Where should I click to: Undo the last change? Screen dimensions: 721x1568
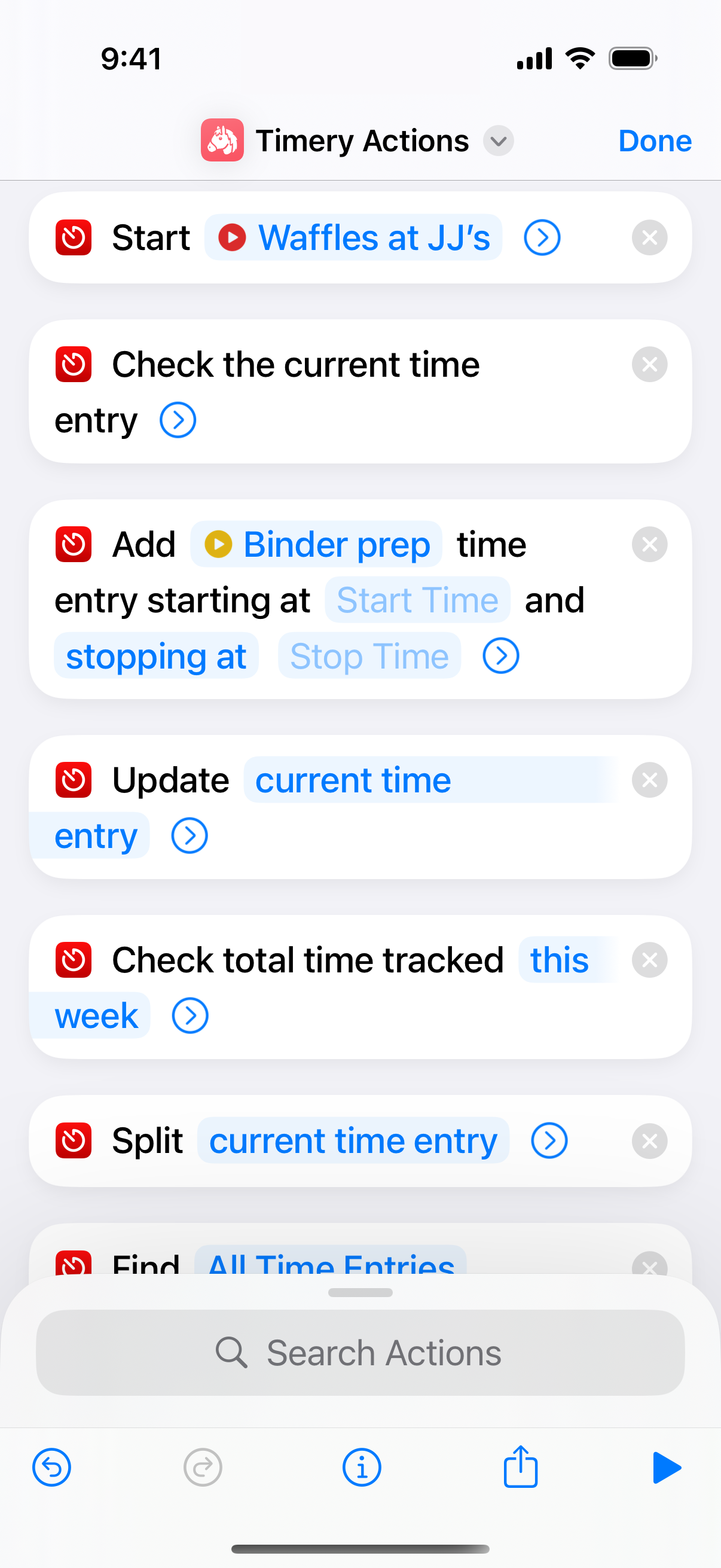(52, 1468)
